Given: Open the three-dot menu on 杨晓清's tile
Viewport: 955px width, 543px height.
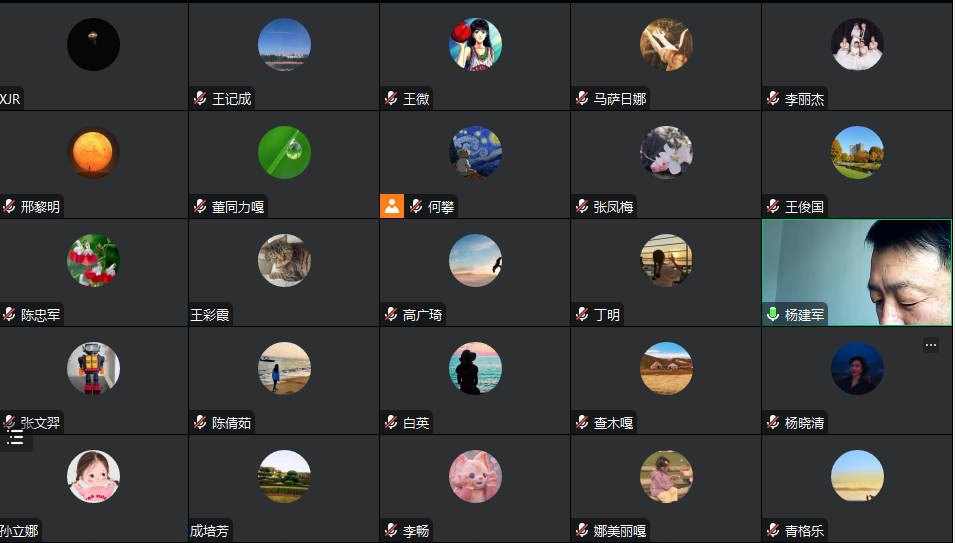Looking at the screenshot, I should click(931, 345).
